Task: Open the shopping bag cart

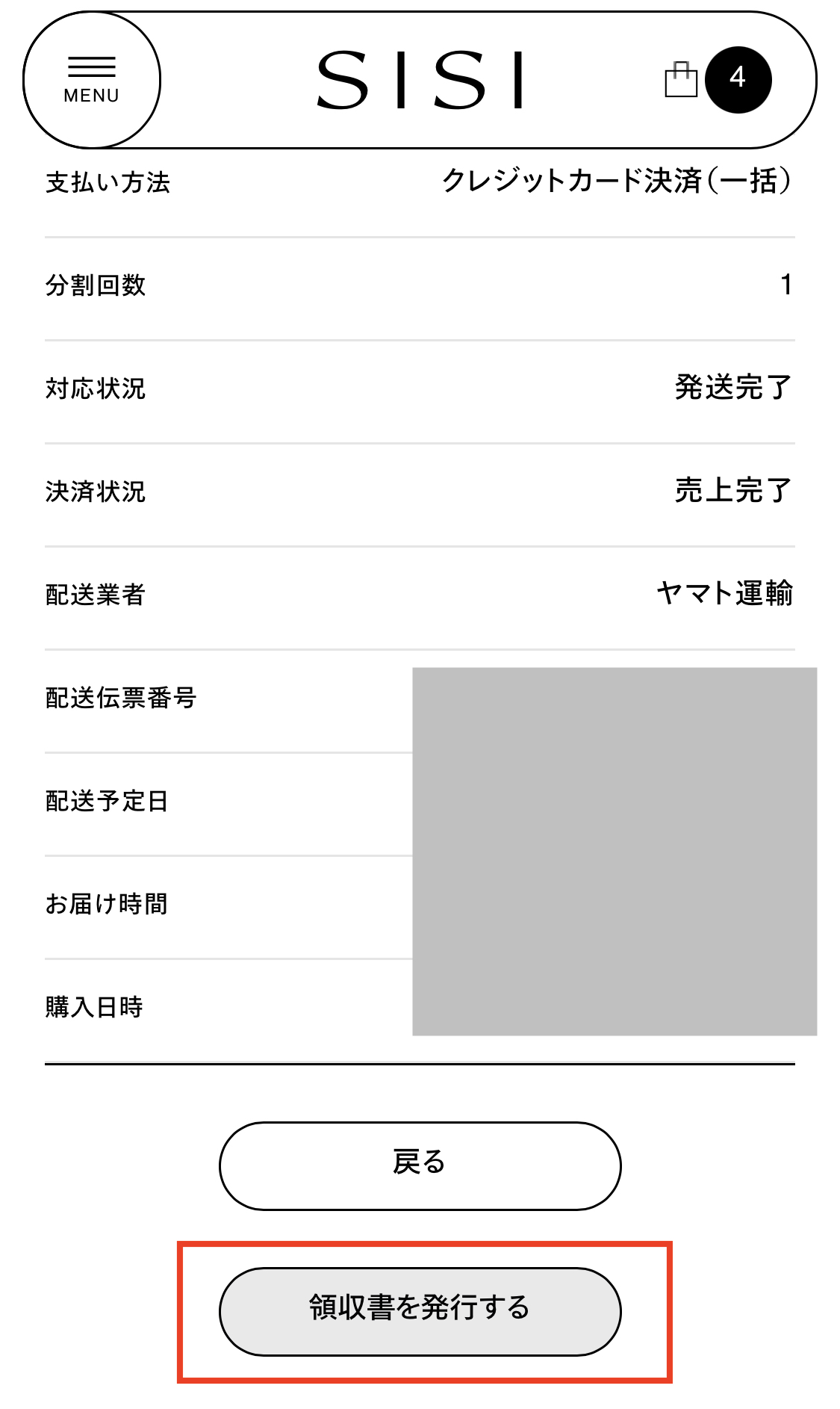Action: pyautogui.click(x=681, y=79)
